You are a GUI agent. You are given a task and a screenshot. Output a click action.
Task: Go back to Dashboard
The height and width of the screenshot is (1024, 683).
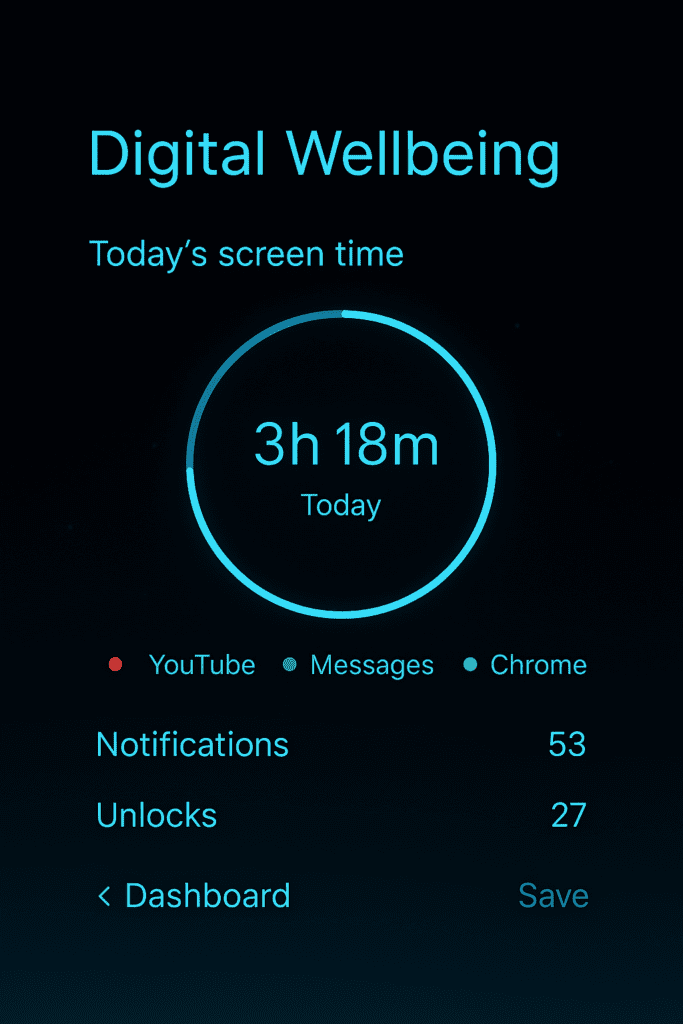tap(194, 896)
